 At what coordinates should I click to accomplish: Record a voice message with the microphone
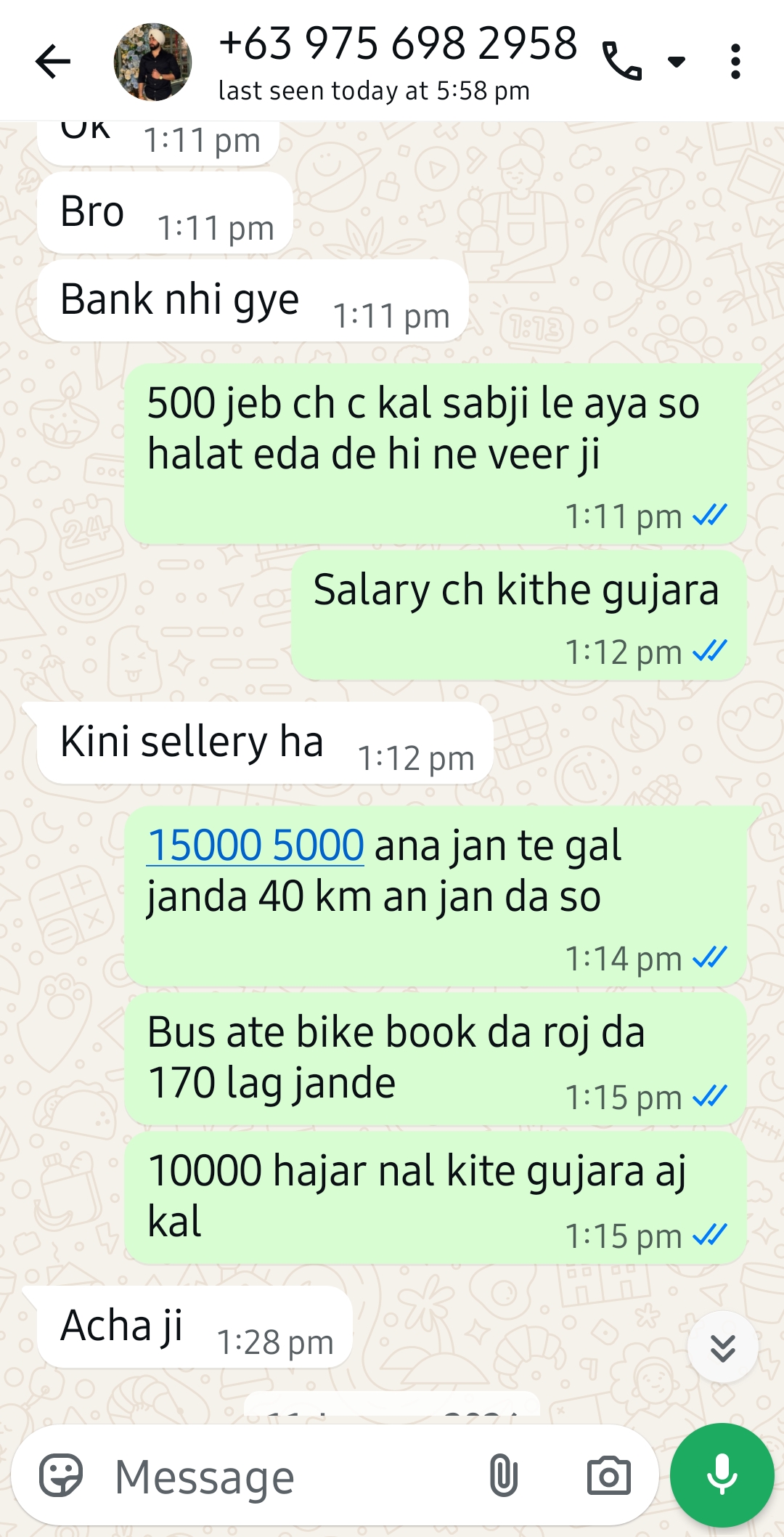coord(722,1476)
